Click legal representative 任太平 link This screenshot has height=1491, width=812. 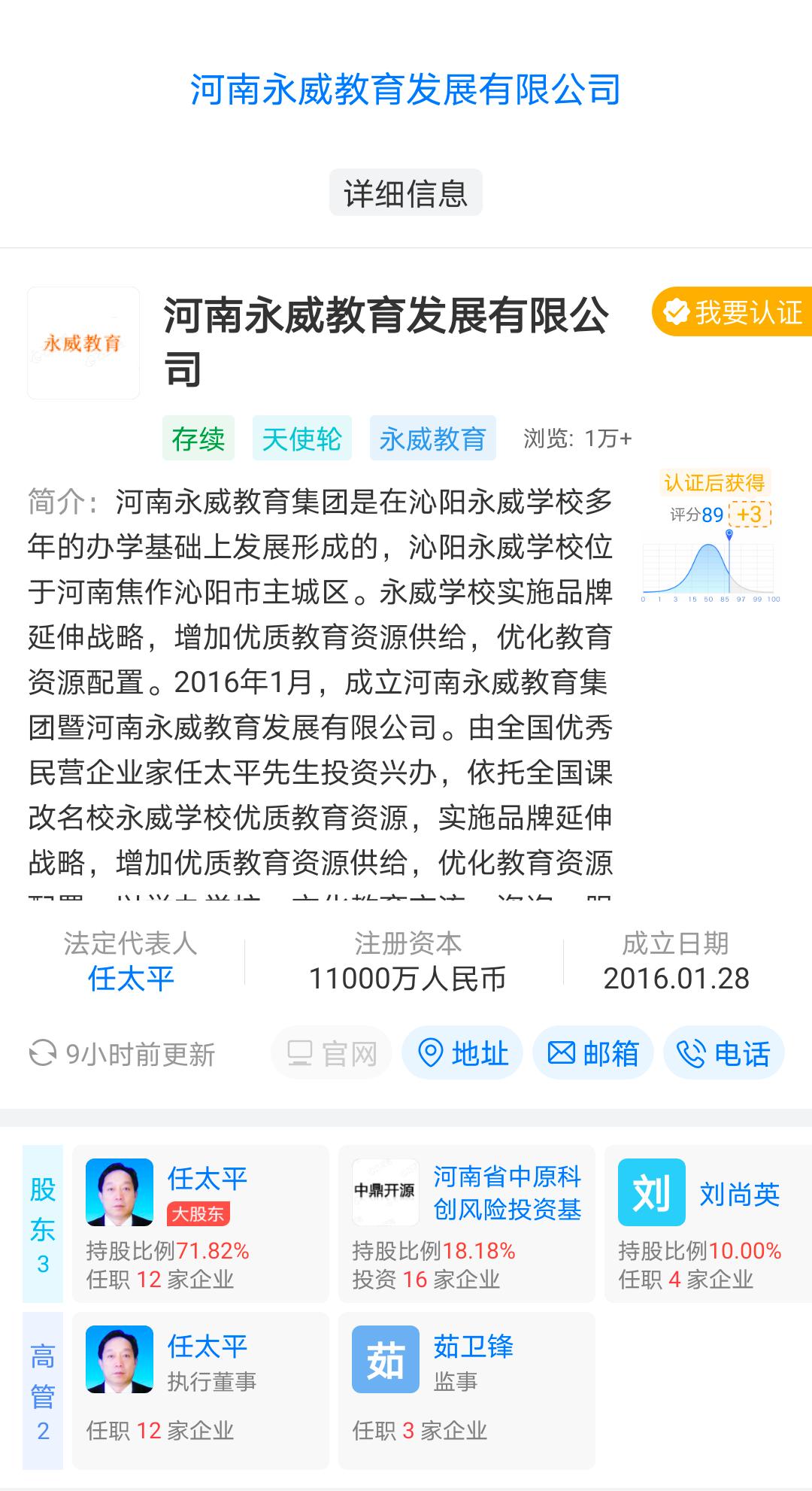(x=132, y=978)
